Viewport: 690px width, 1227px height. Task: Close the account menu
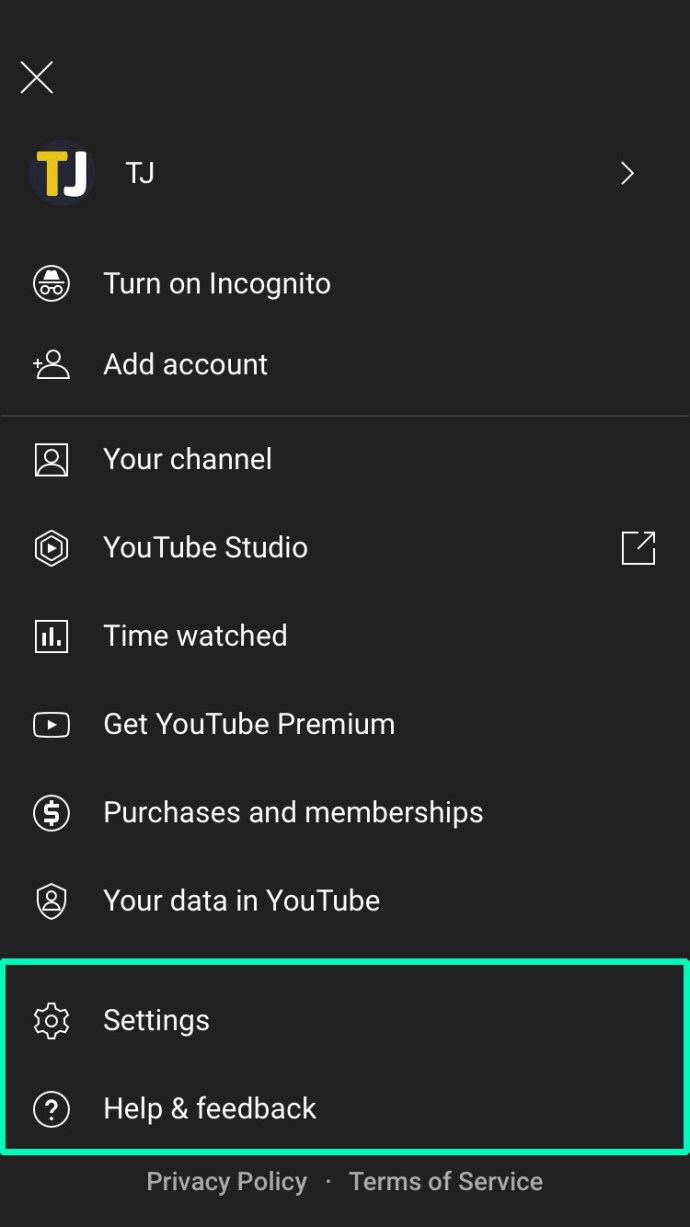point(37,77)
